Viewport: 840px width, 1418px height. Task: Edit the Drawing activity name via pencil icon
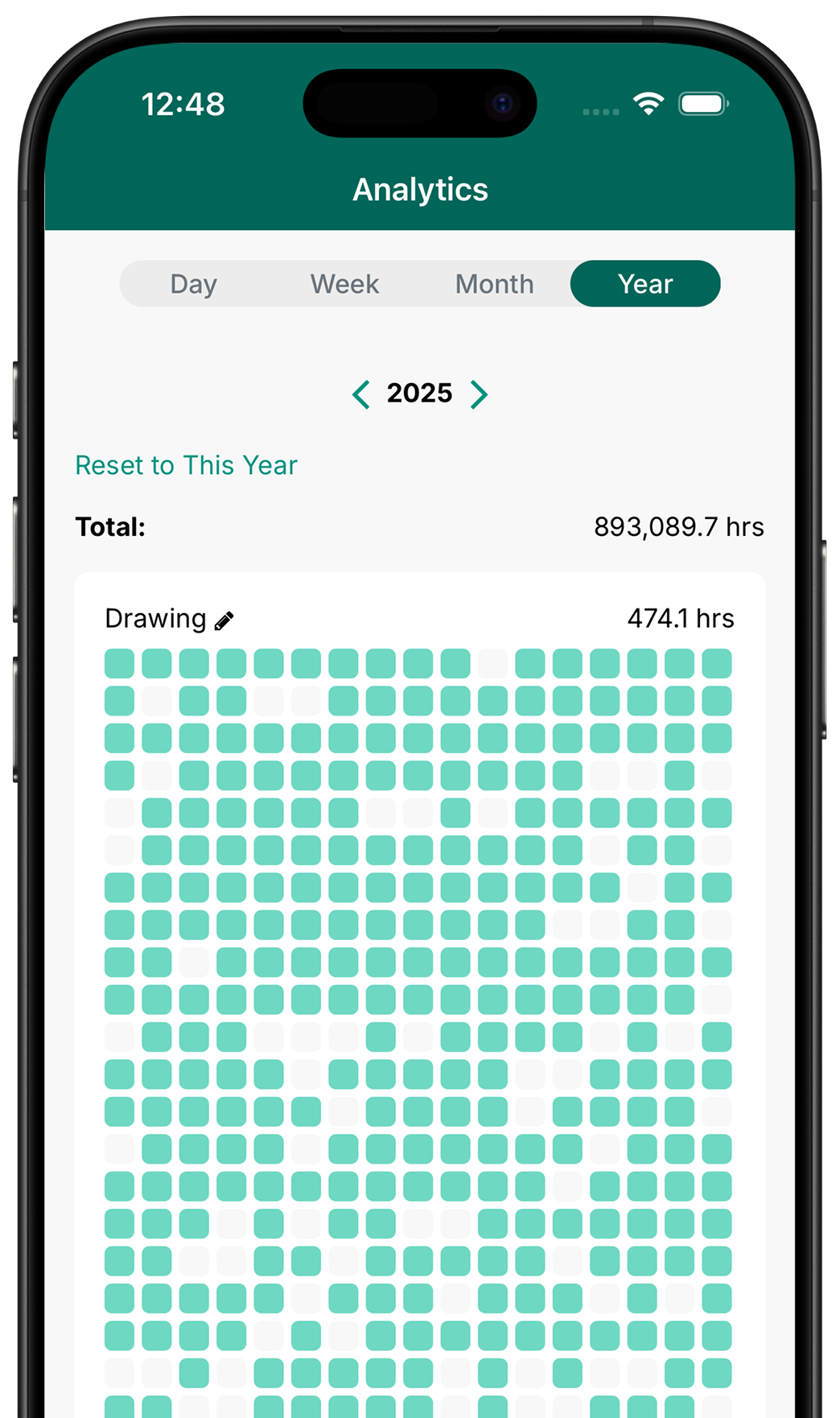click(225, 619)
